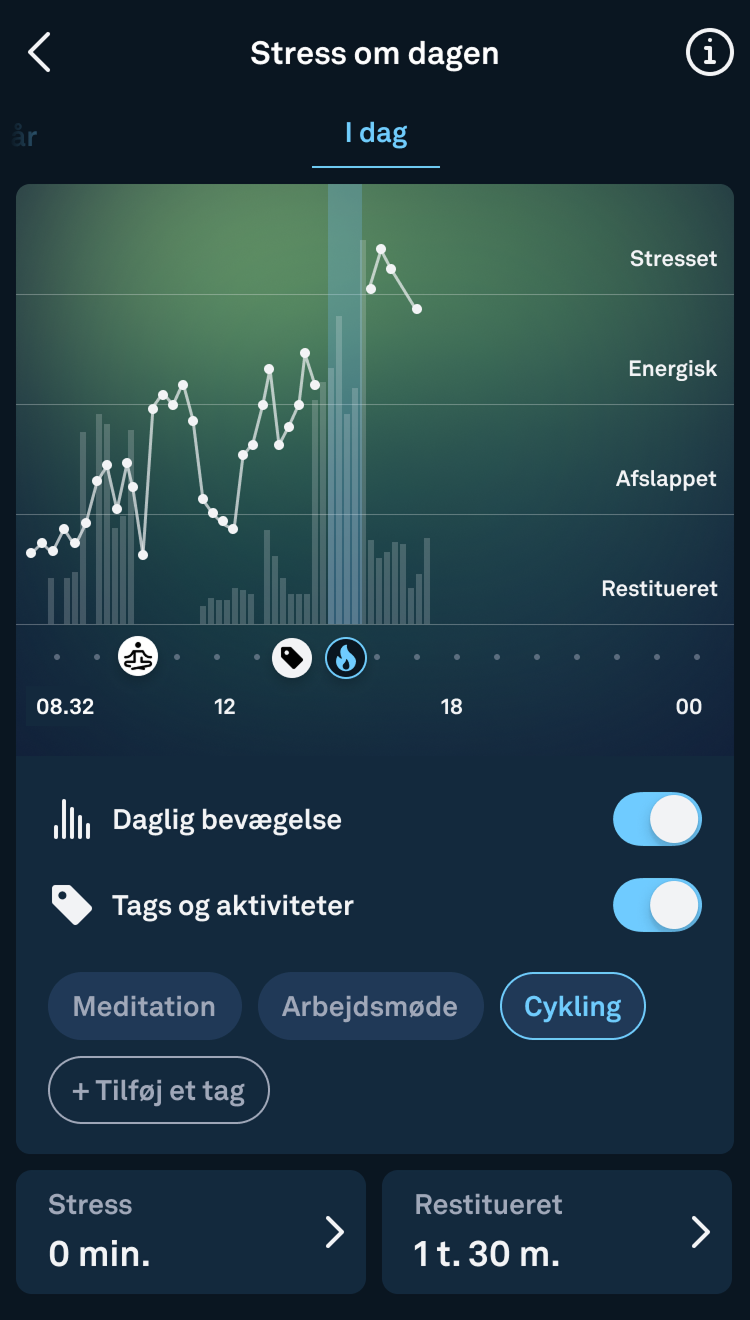The image size is (750, 1320).
Task: Open the info icon for Stress om dagen
Action: (709, 53)
